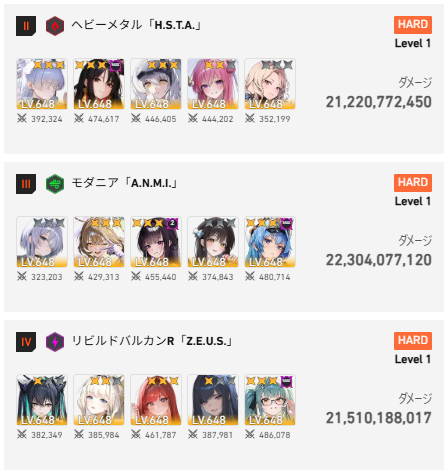Select the character with power 474,617

click(x=99, y=84)
